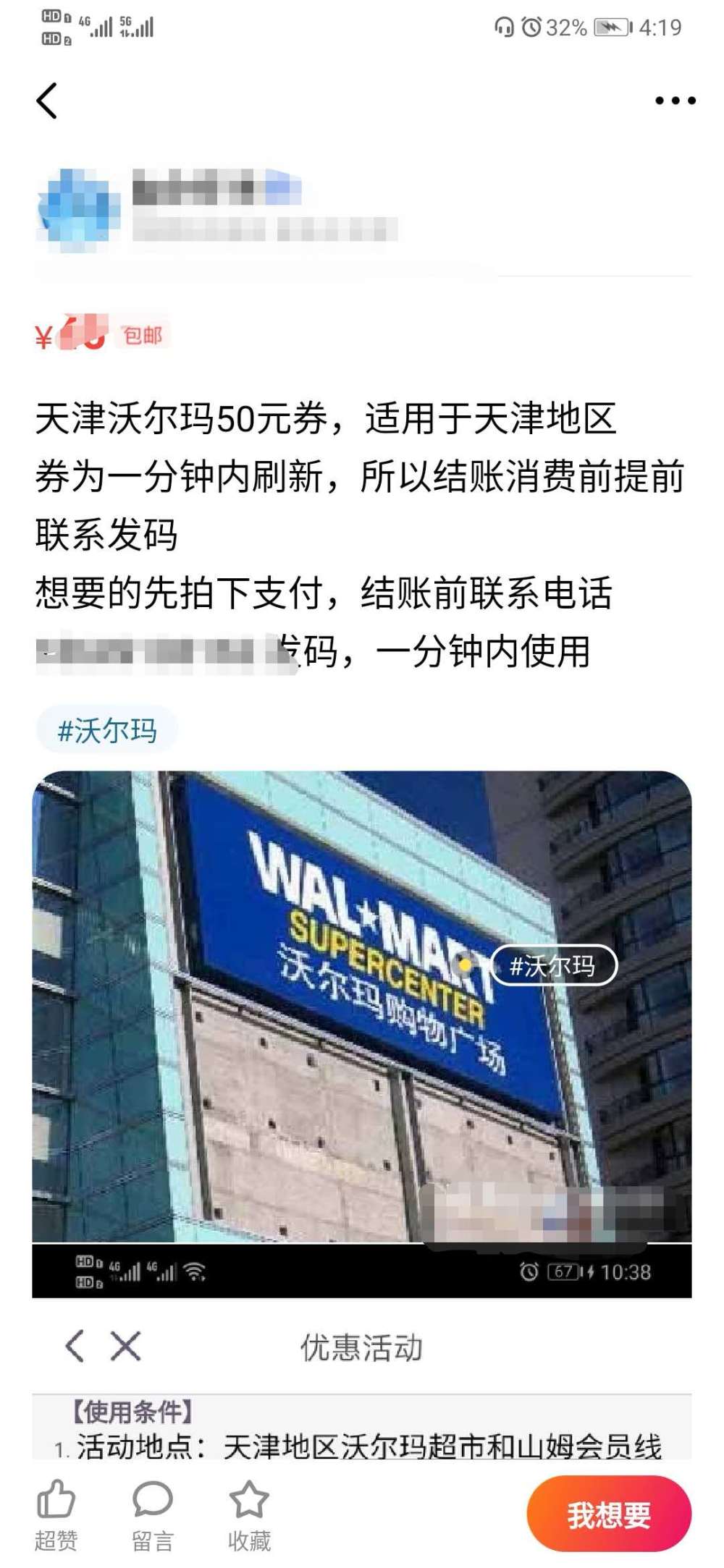Image resolution: width=724 pixels, height=1568 pixels.
Task: Go back with the top-left arrow
Action: [x=47, y=101]
